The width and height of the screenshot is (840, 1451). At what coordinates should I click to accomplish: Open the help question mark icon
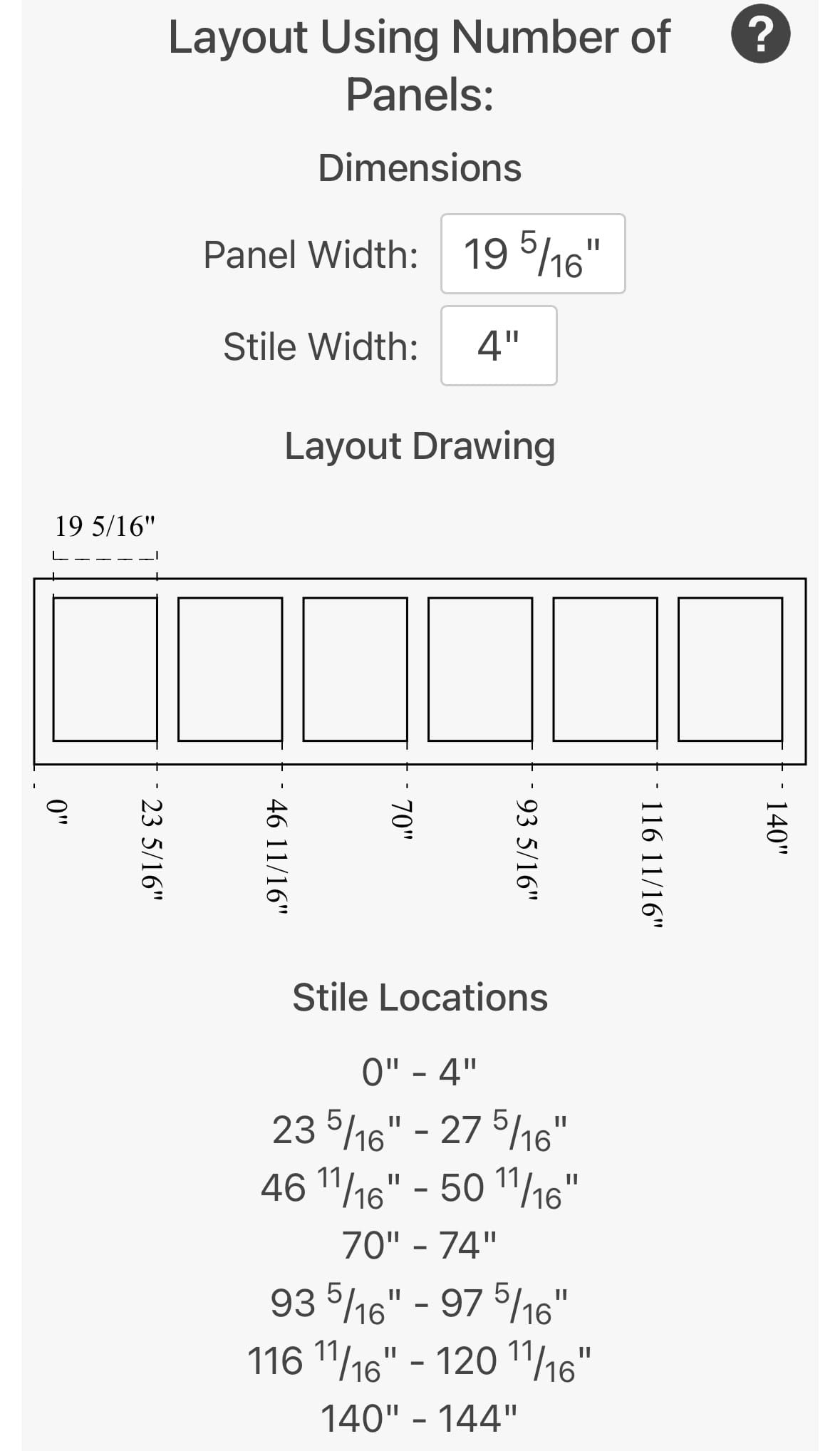pyautogui.click(x=760, y=34)
